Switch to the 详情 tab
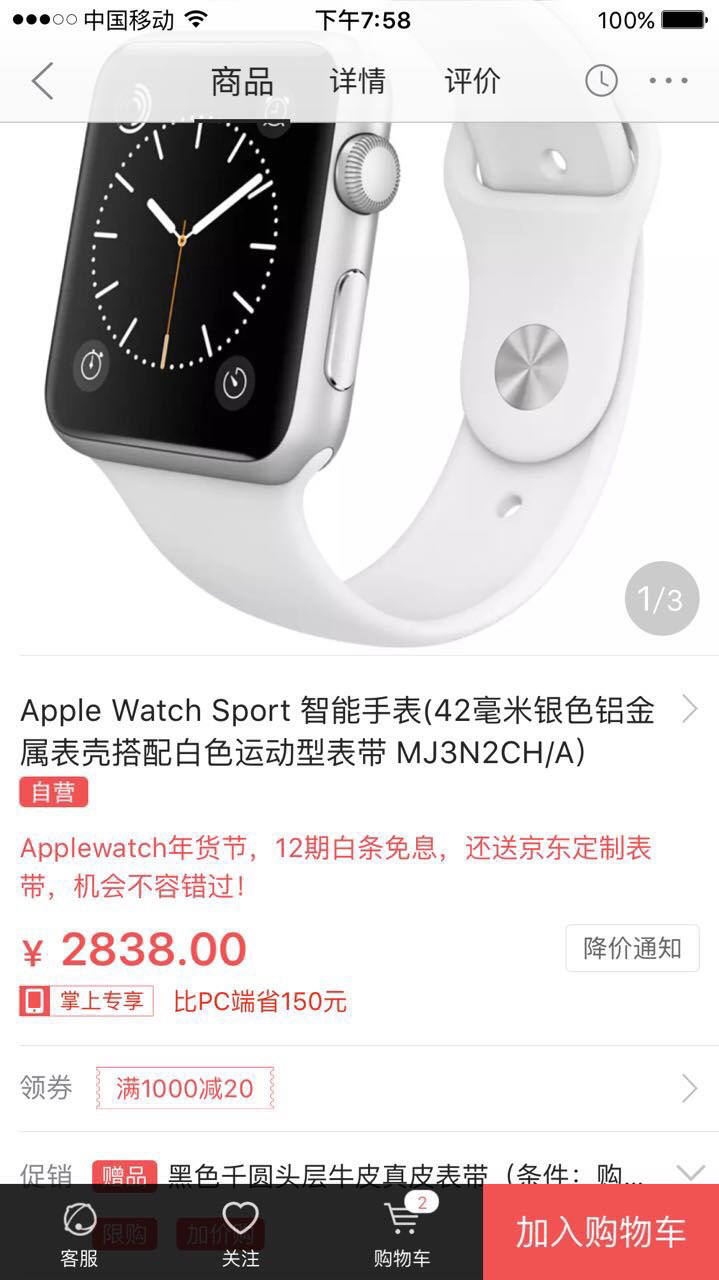Image resolution: width=719 pixels, height=1280 pixels. 357,81
